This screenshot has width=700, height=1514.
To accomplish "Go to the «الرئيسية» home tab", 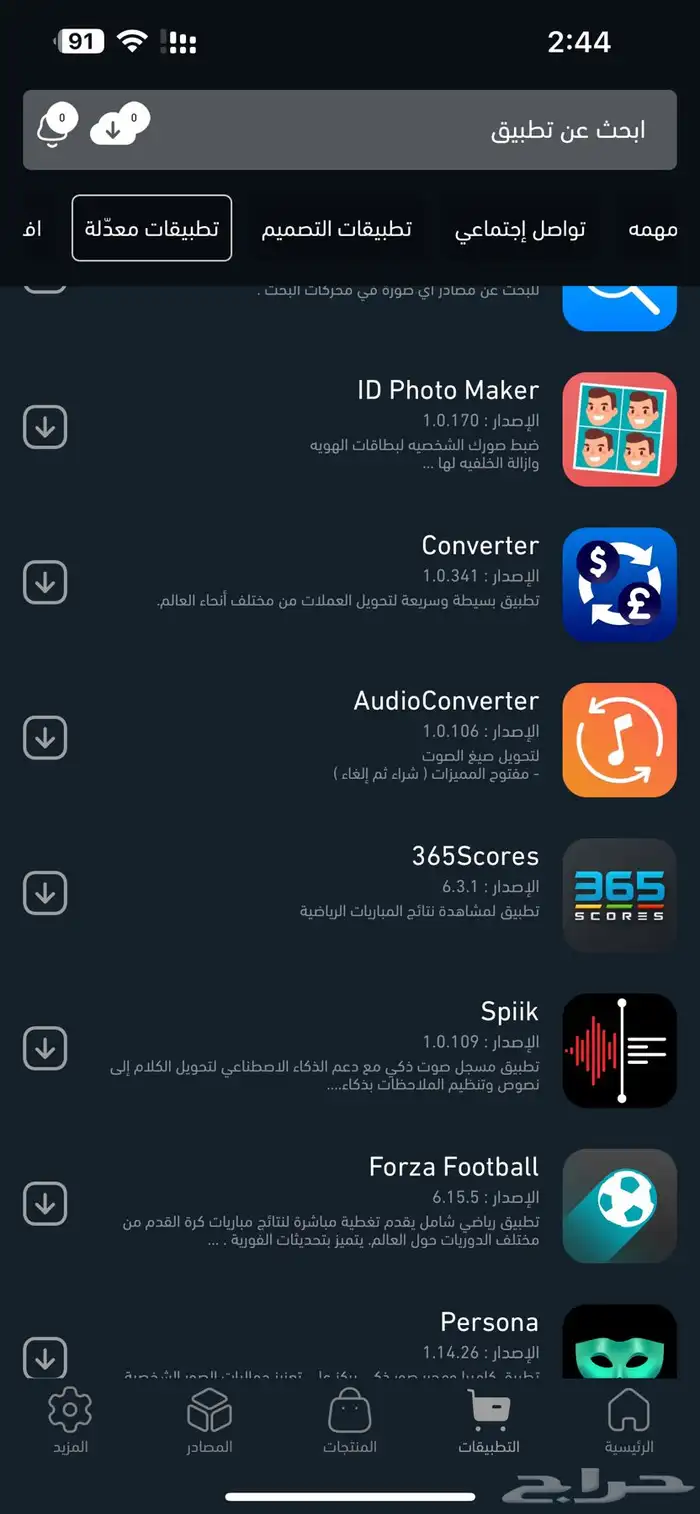I will (x=629, y=1422).
